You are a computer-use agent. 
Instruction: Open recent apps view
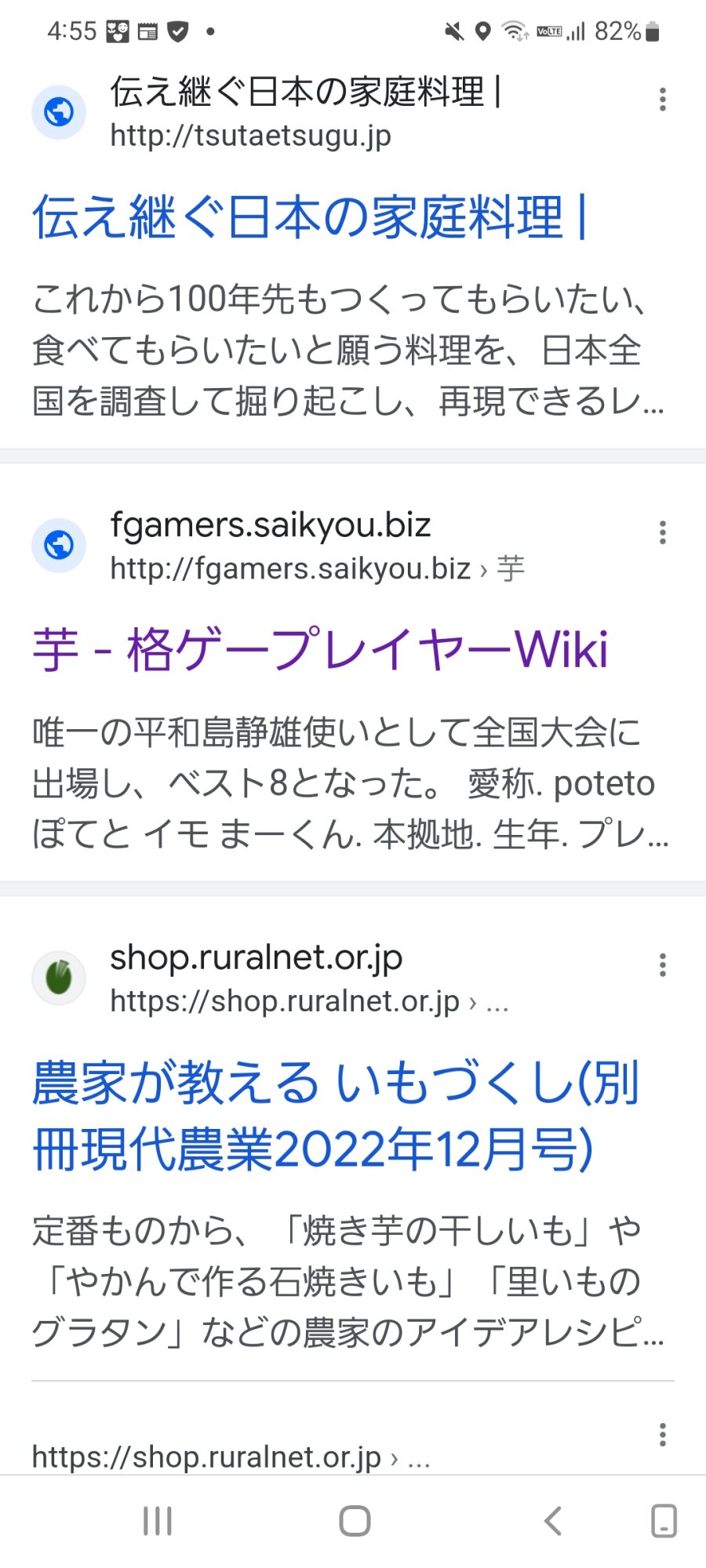click(x=158, y=1521)
